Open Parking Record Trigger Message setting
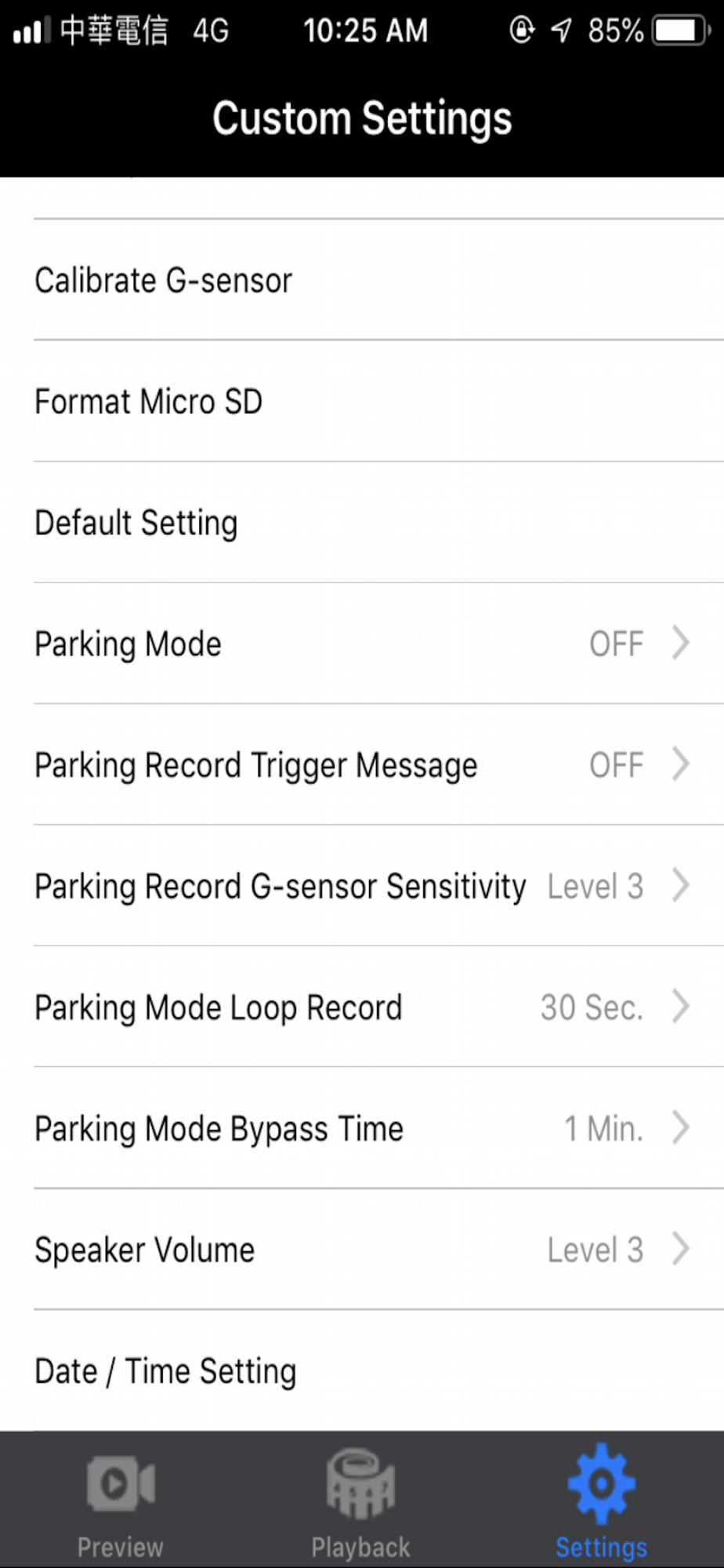This screenshot has width=724, height=1568. 362,764
